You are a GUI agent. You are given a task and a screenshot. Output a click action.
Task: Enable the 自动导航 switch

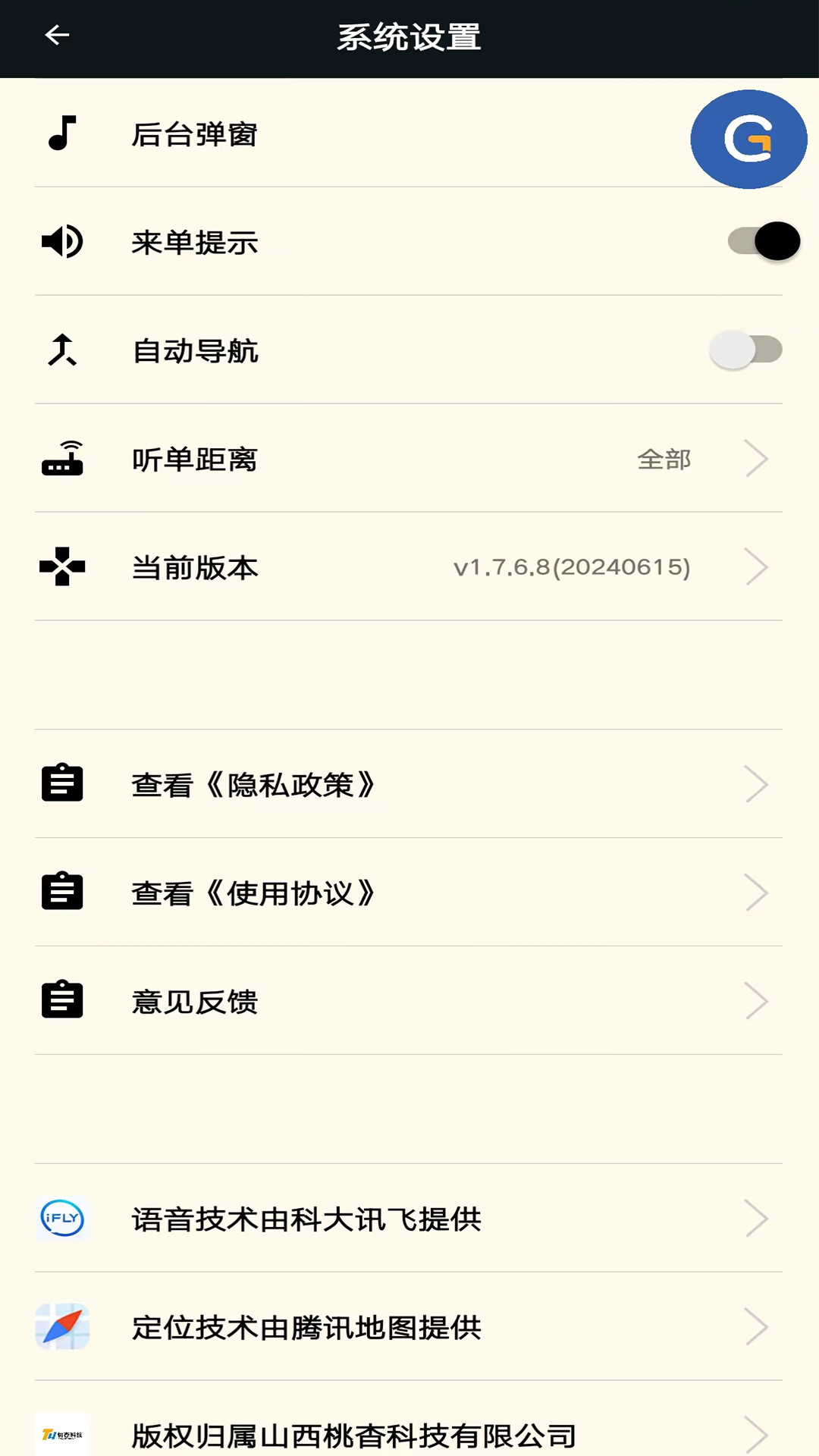[x=747, y=350]
